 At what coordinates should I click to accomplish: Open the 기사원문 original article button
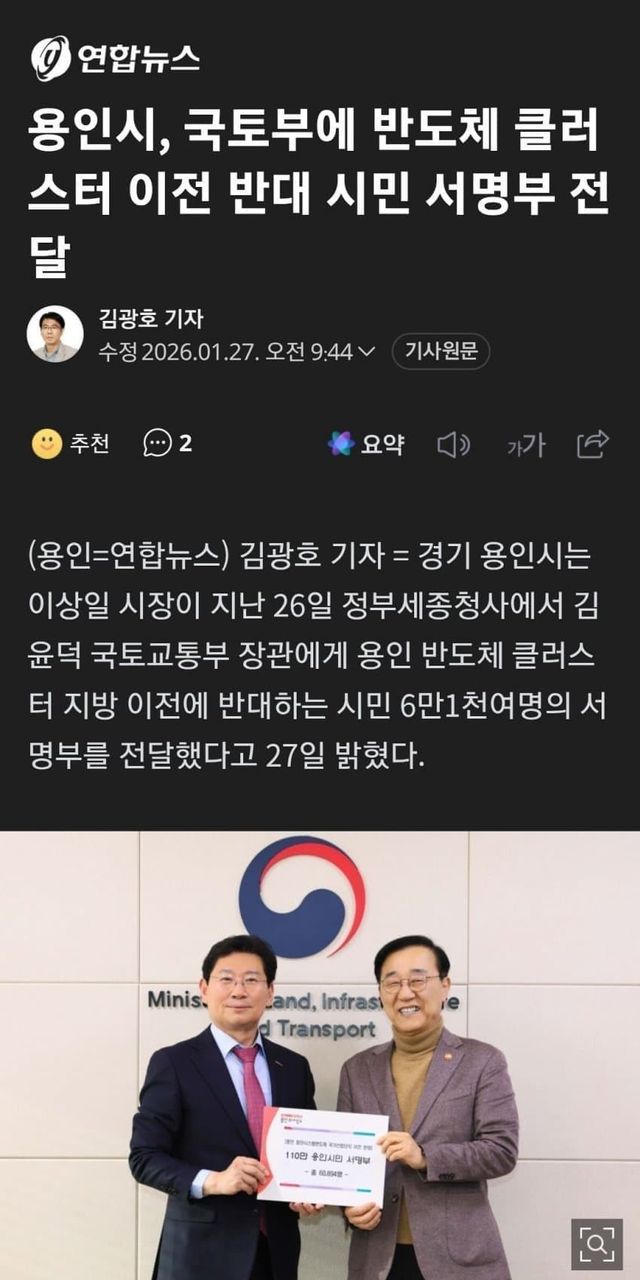pos(441,352)
